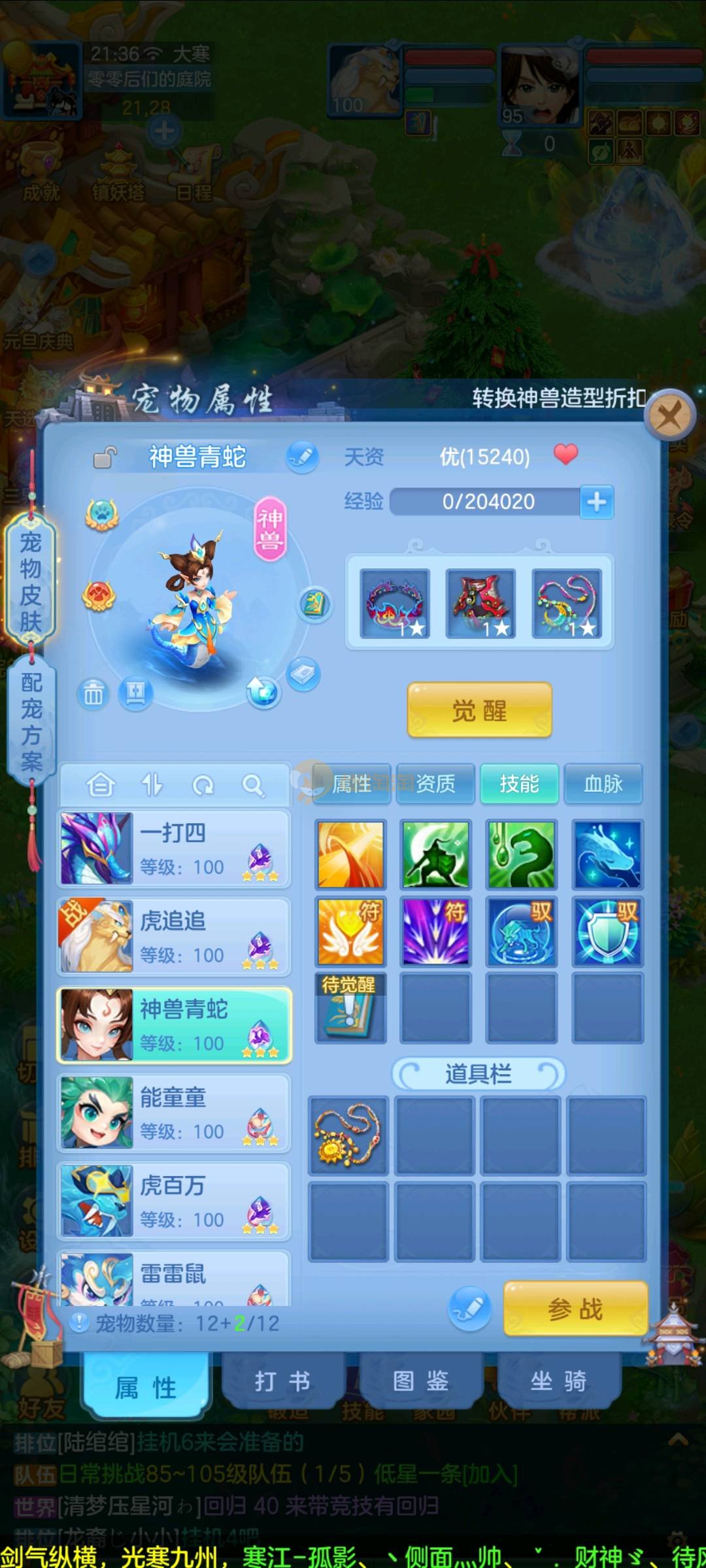
Task: Select pet 能童童 from the list
Action: click(x=174, y=1113)
